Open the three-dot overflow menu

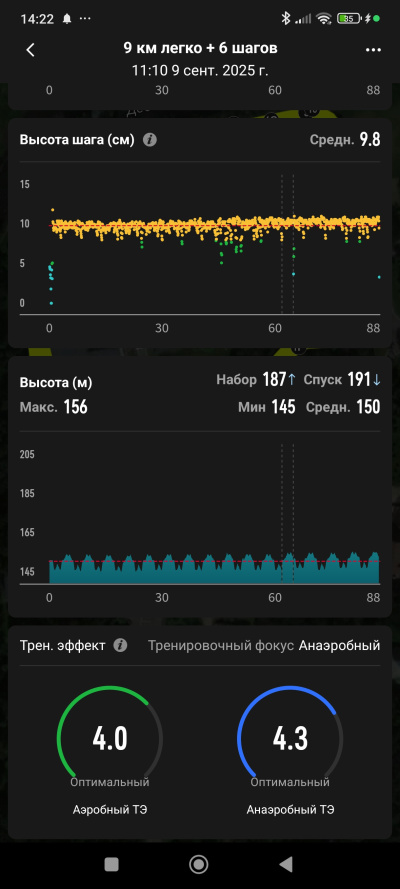(373, 50)
